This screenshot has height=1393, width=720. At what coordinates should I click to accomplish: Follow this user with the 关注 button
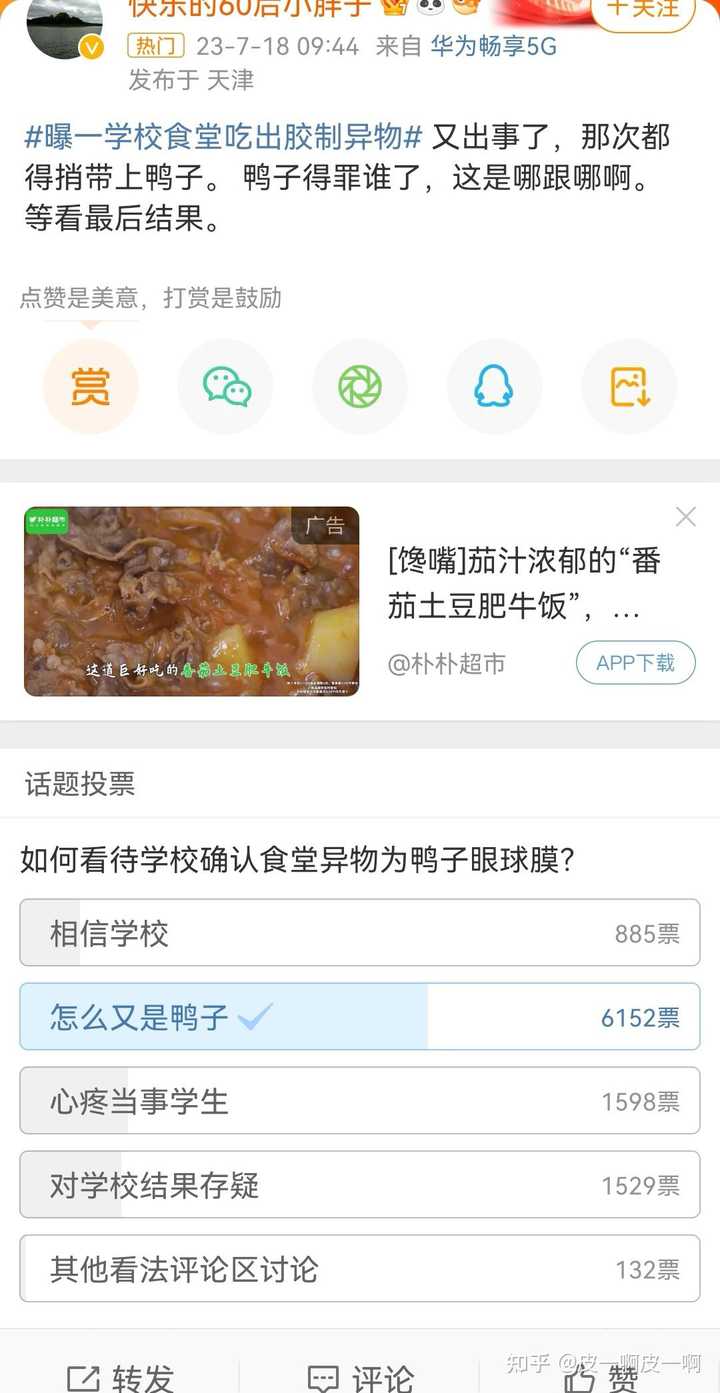[642, 10]
